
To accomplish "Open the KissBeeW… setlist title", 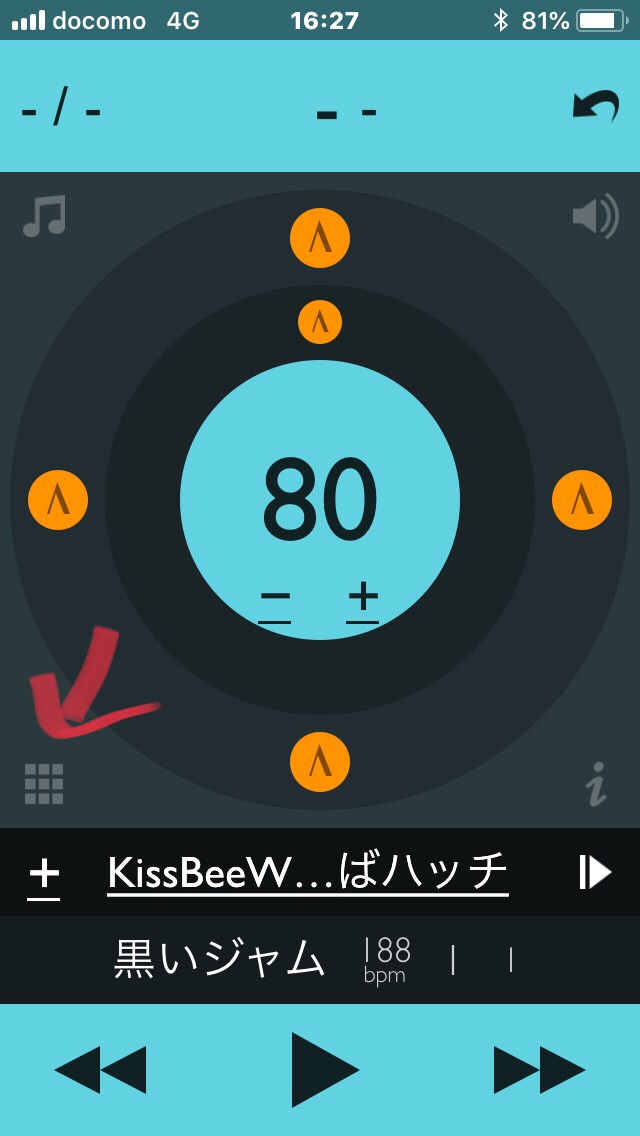I will point(308,872).
